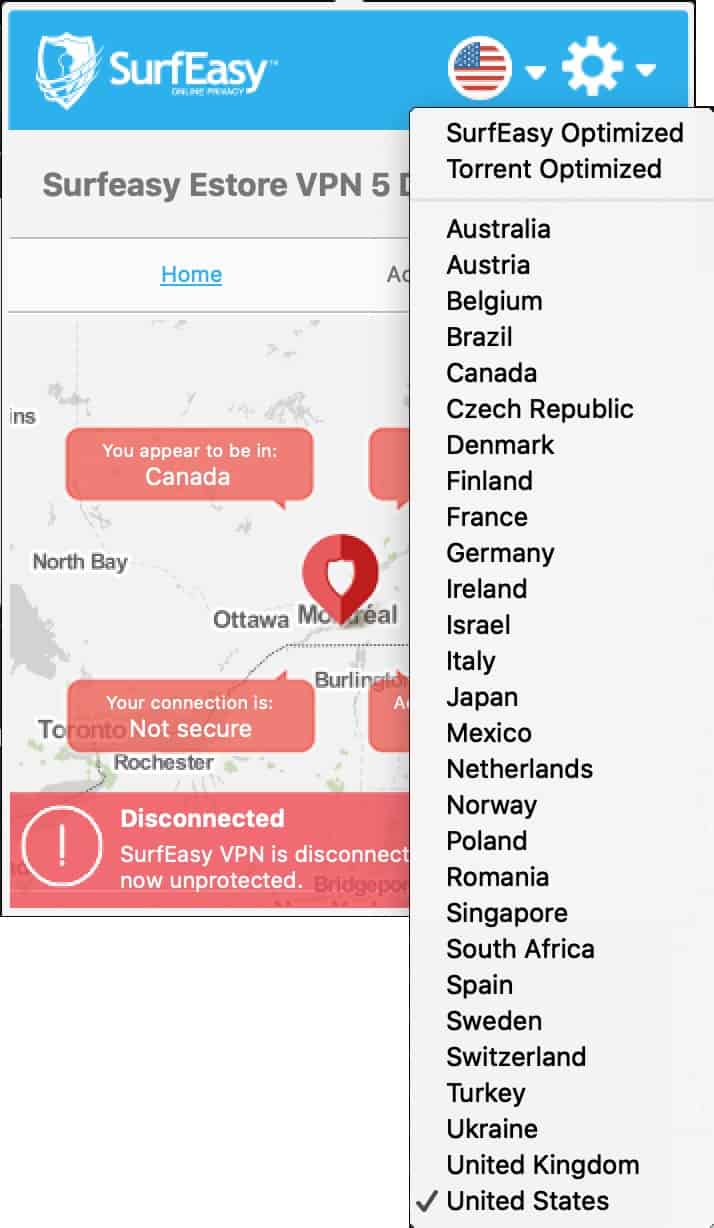Select United Kingdom region
This screenshot has height=1228, width=714.
pos(543,1165)
